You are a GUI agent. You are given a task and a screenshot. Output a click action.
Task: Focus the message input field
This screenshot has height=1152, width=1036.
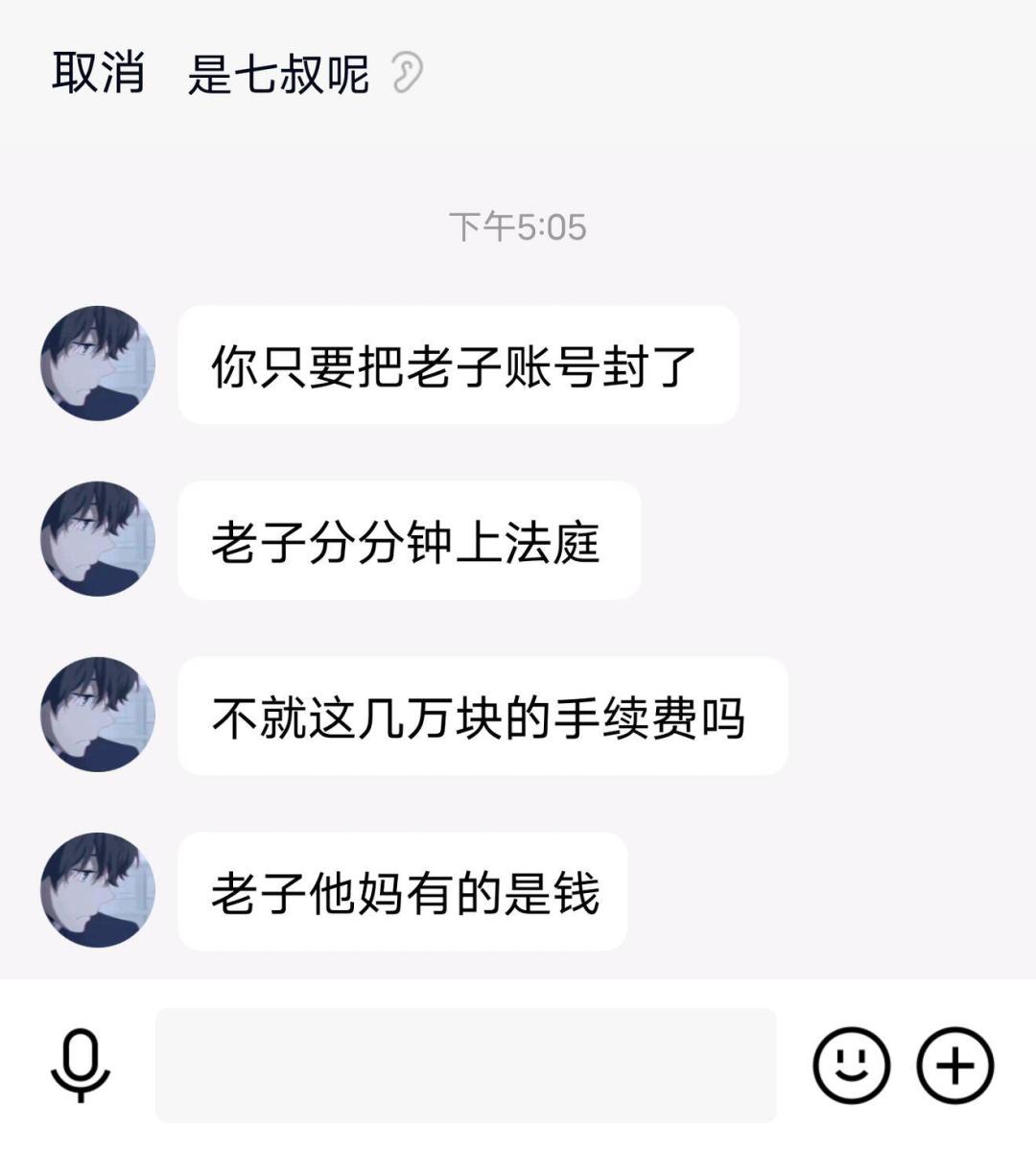pos(465,1065)
